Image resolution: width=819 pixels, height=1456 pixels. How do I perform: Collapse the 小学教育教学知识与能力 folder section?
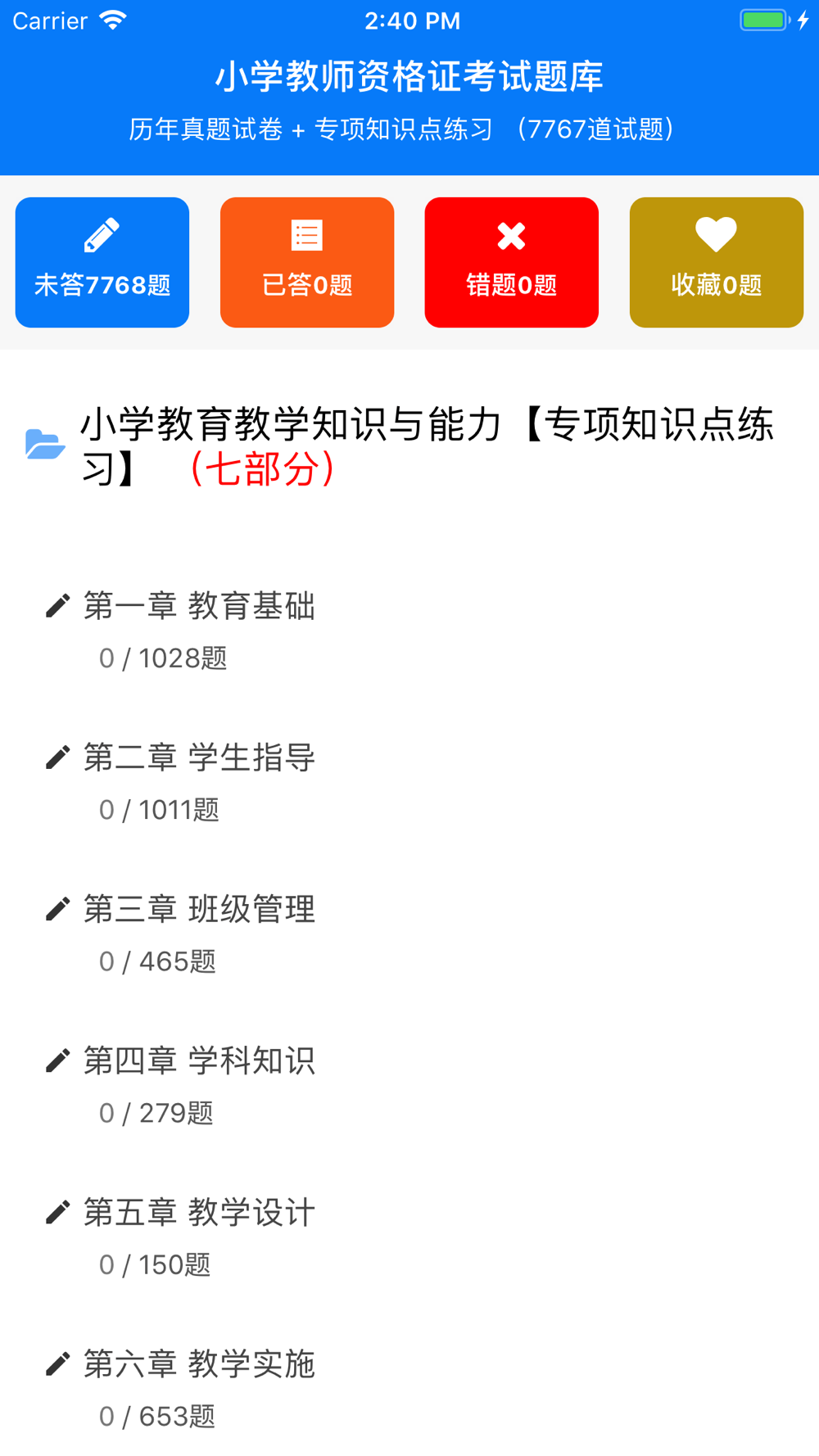[409, 446]
